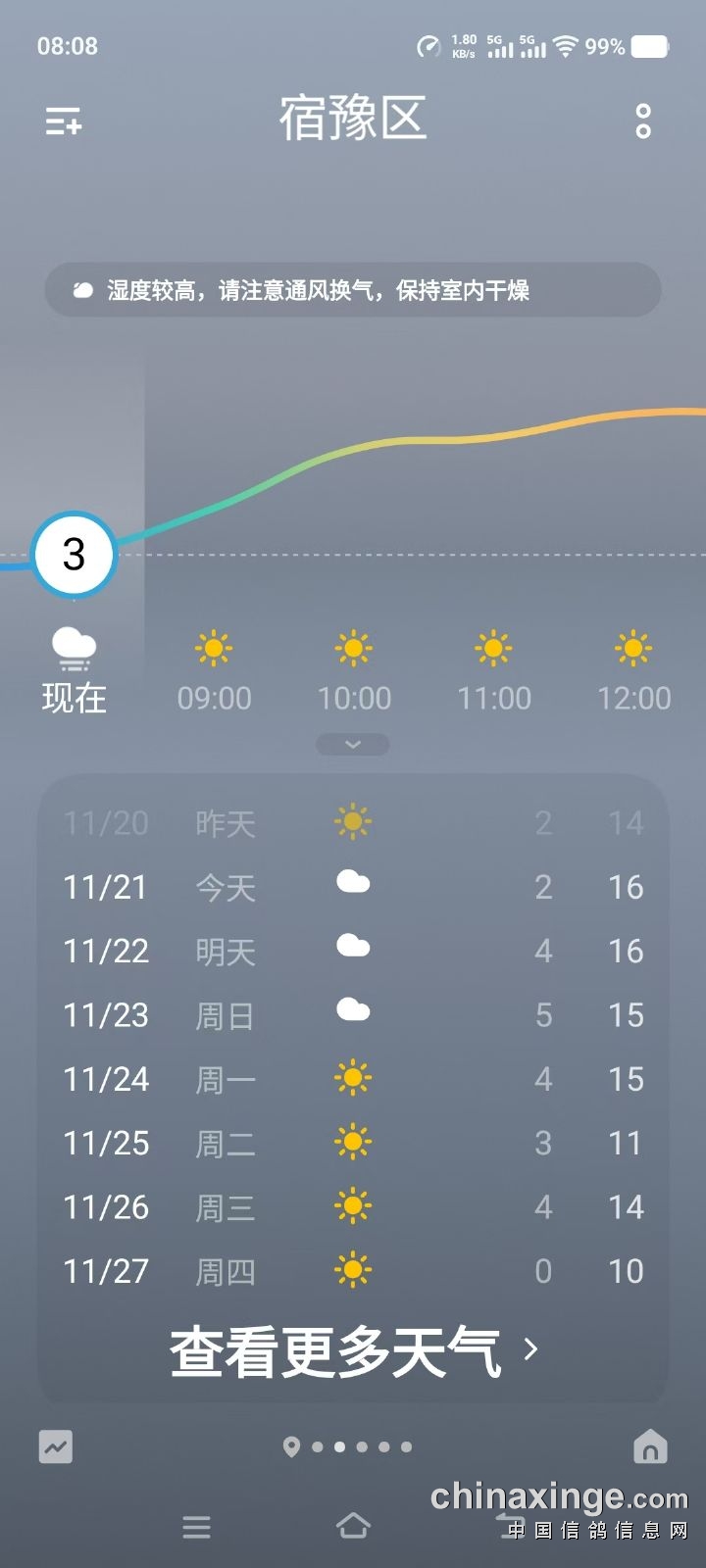Open the humidity advisory banner
This screenshot has width=706, height=1568.
point(353,290)
